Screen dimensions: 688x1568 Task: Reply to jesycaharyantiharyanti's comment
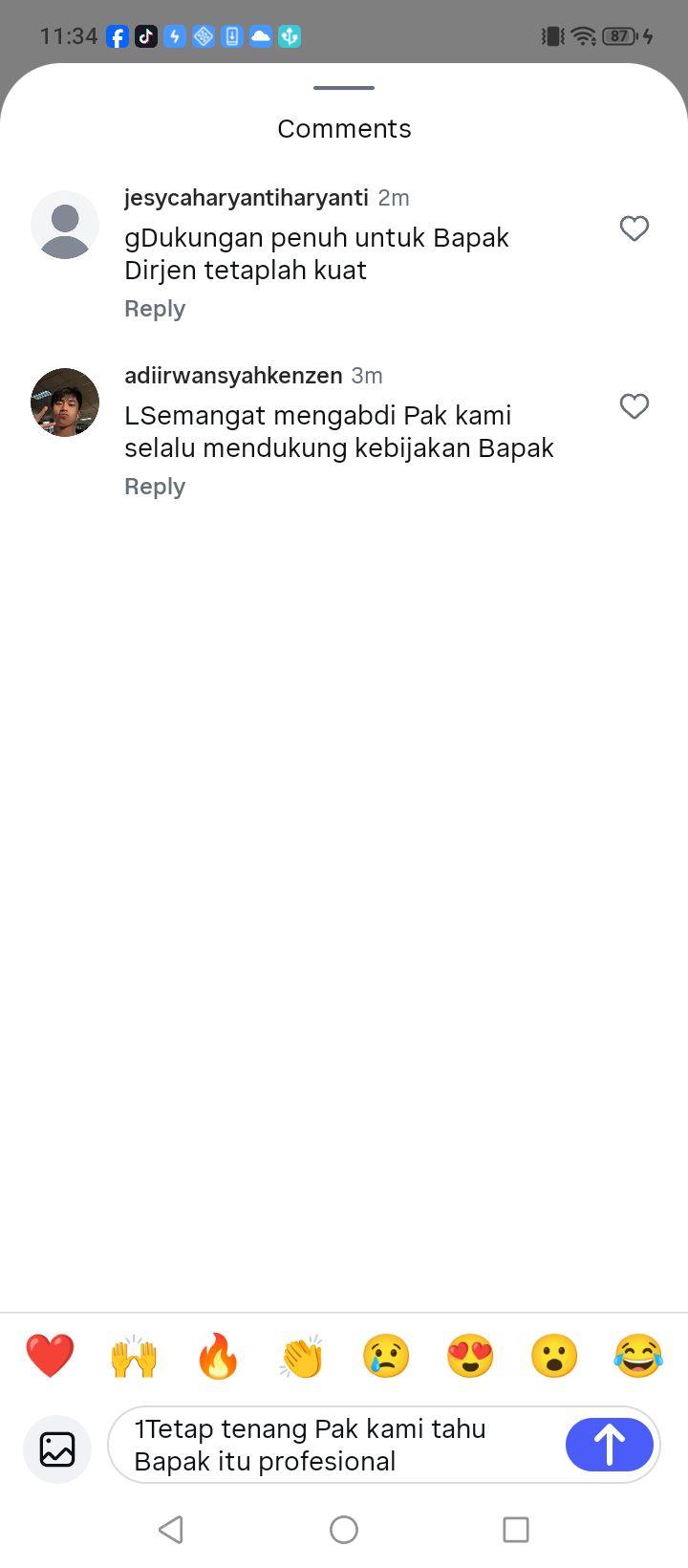[155, 309]
